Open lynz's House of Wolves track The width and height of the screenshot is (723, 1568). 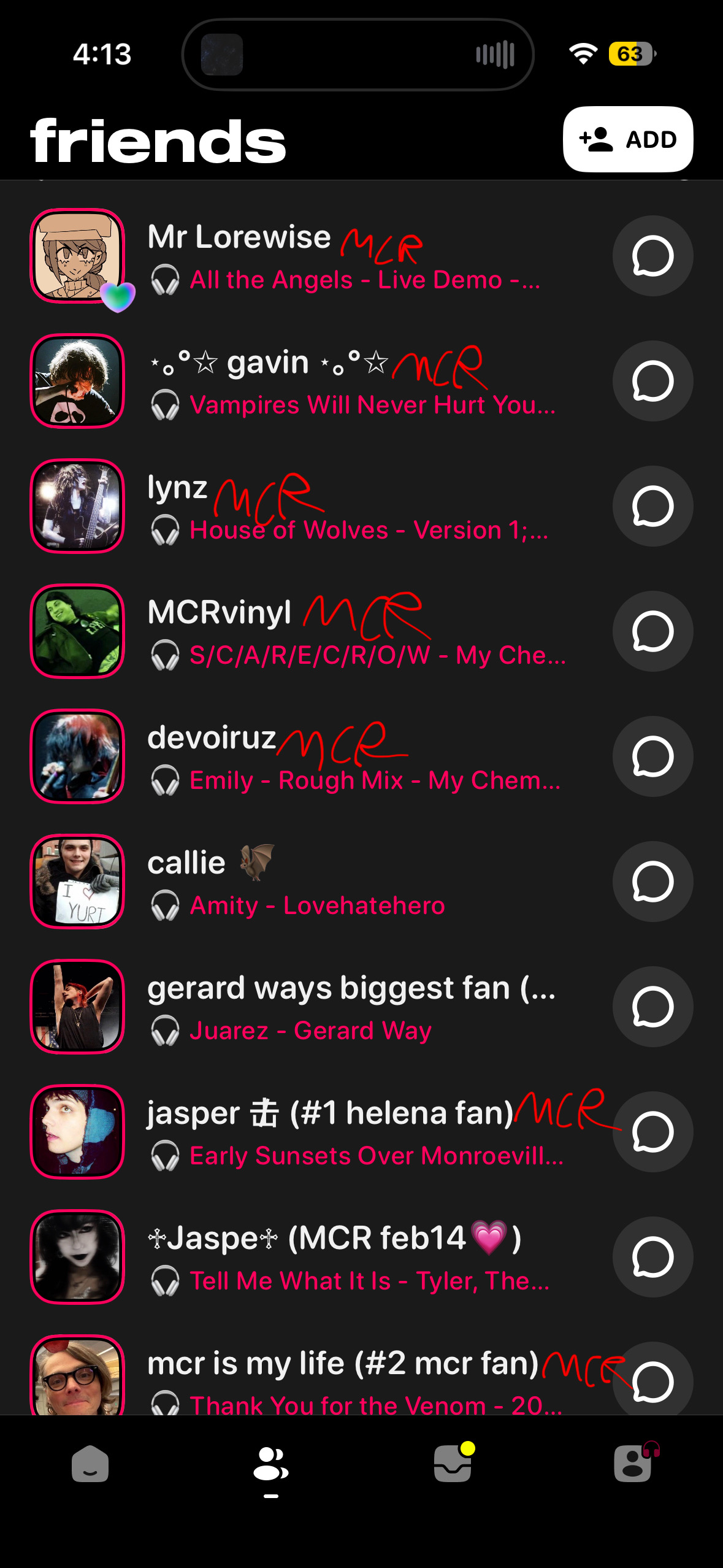click(368, 530)
